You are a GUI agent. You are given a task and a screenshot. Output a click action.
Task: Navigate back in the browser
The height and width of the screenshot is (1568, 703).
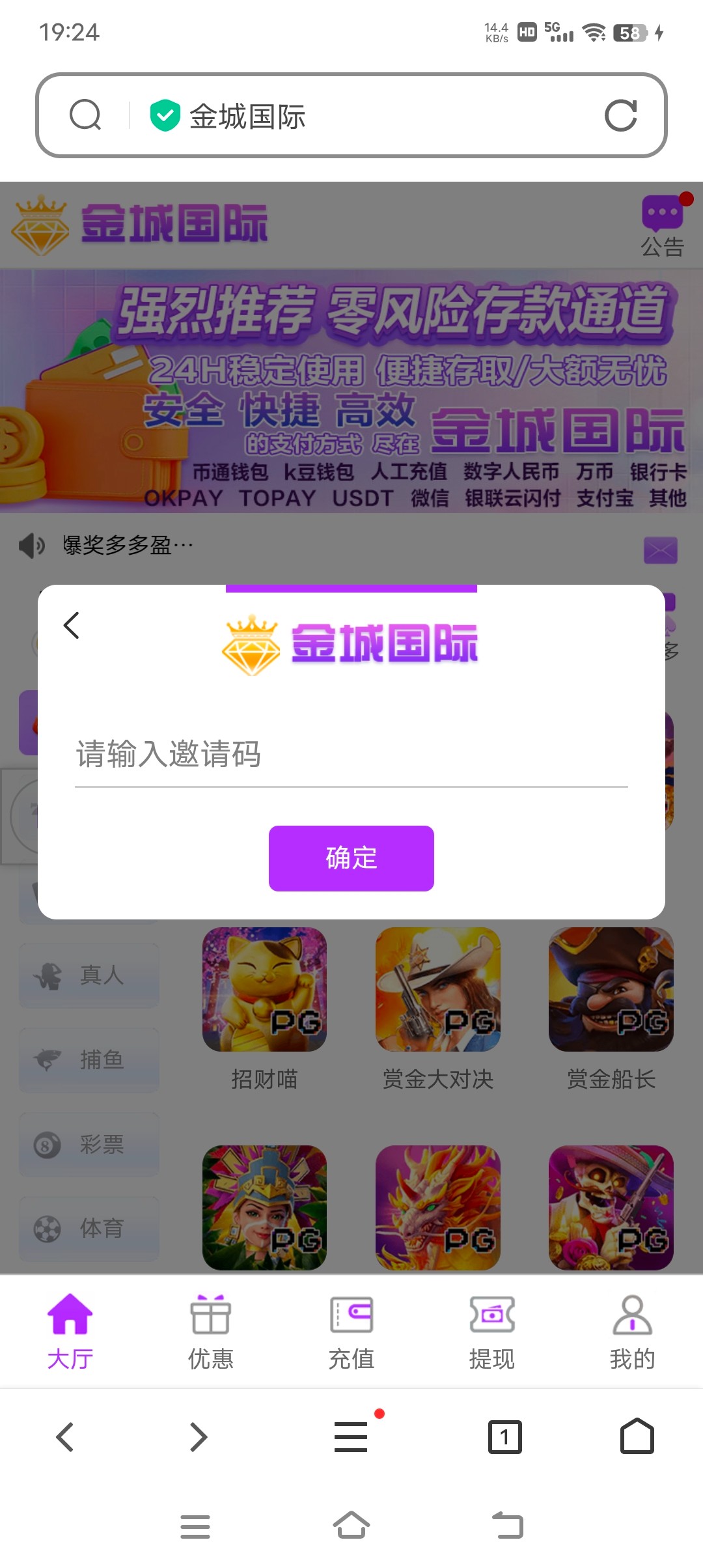[x=65, y=1437]
